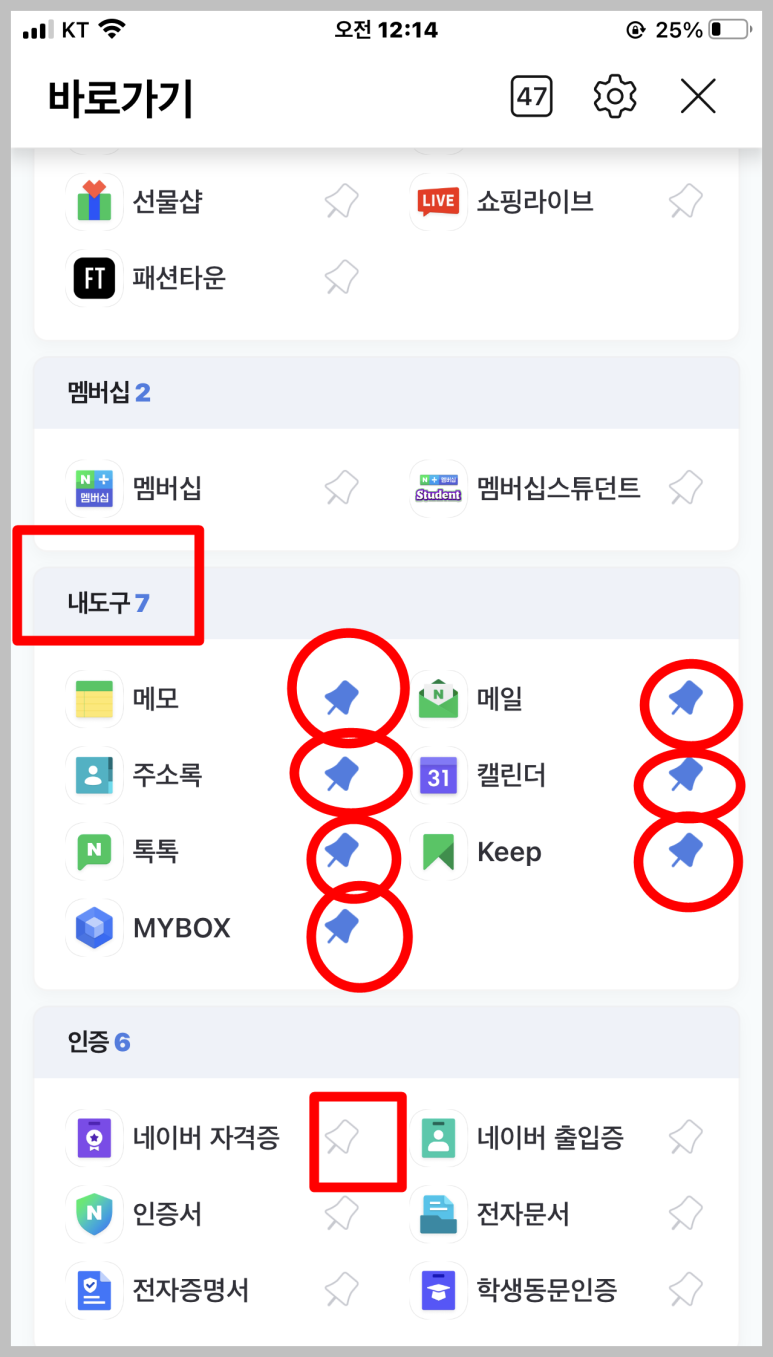Pin the 네이버 자격증 shortcut
The width and height of the screenshot is (773, 1357).
[342, 1137]
